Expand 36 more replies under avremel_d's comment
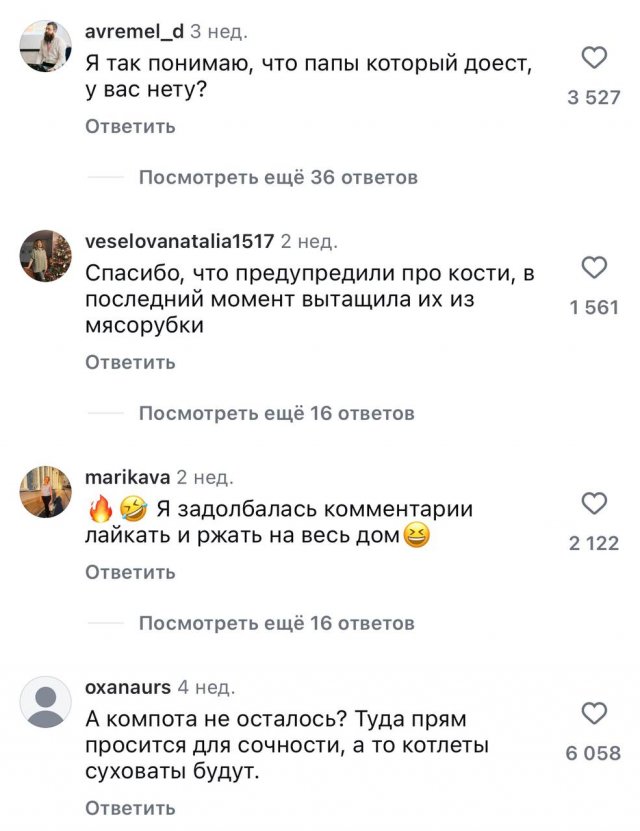640x831 pixels. [277, 177]
